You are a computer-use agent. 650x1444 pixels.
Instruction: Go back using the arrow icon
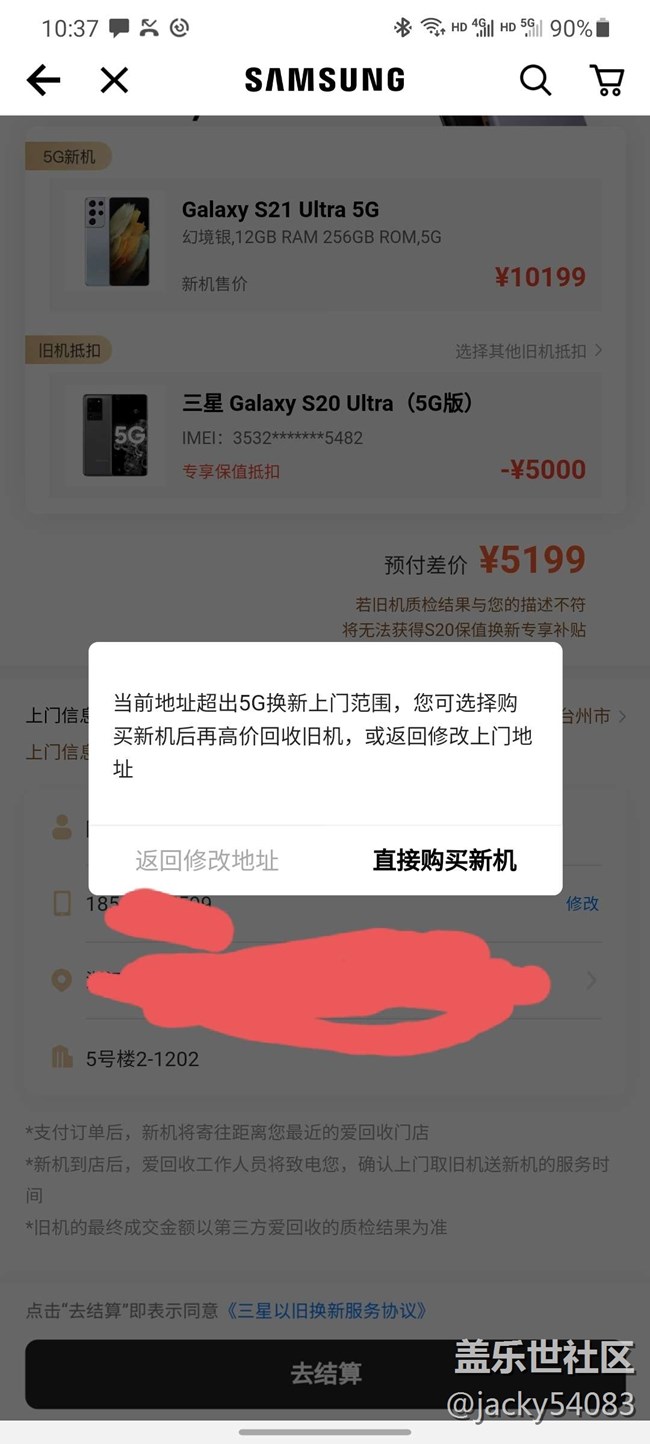(x=43, y=80)
